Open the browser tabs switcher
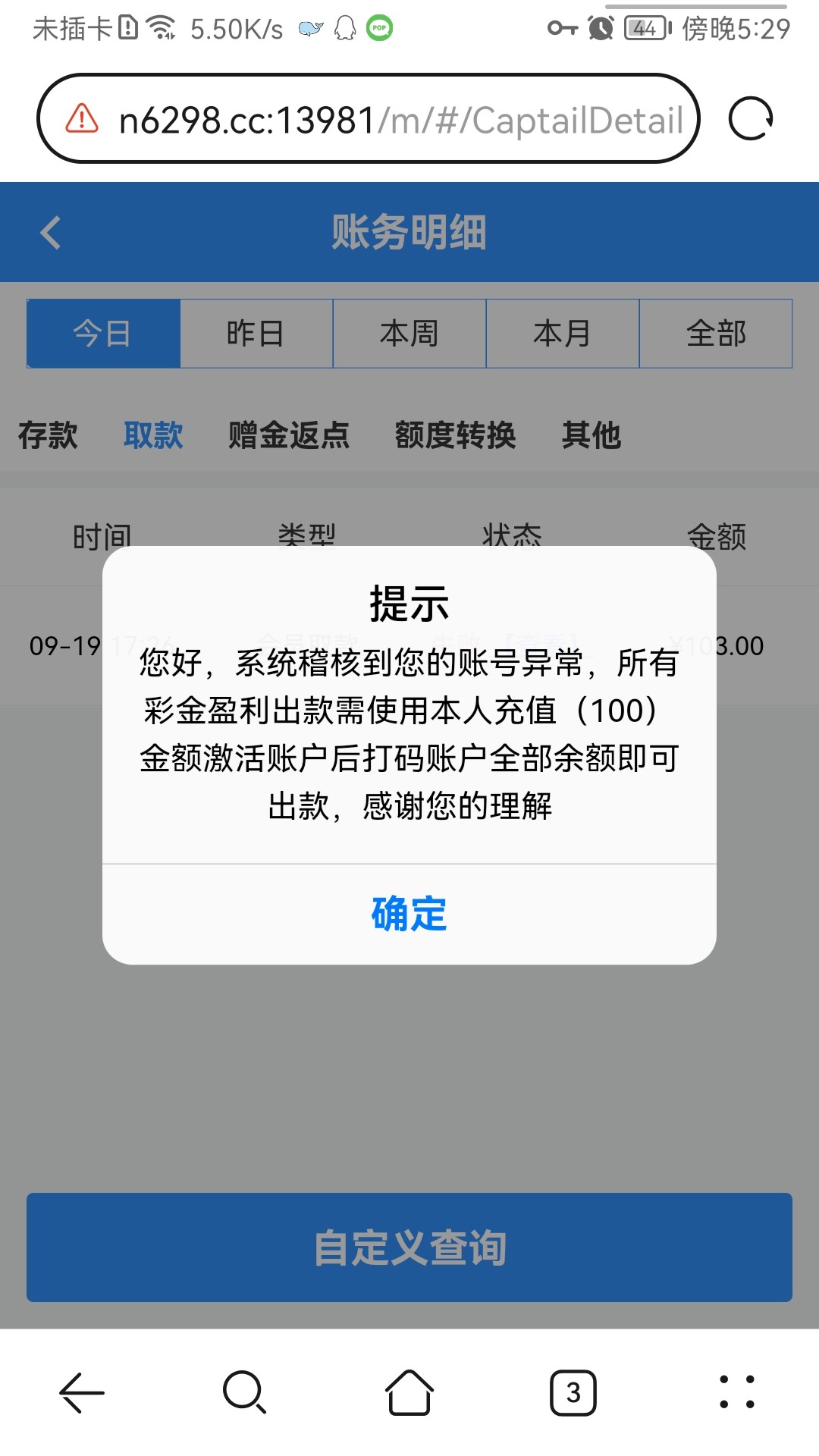 click(x=573, y=1392)
